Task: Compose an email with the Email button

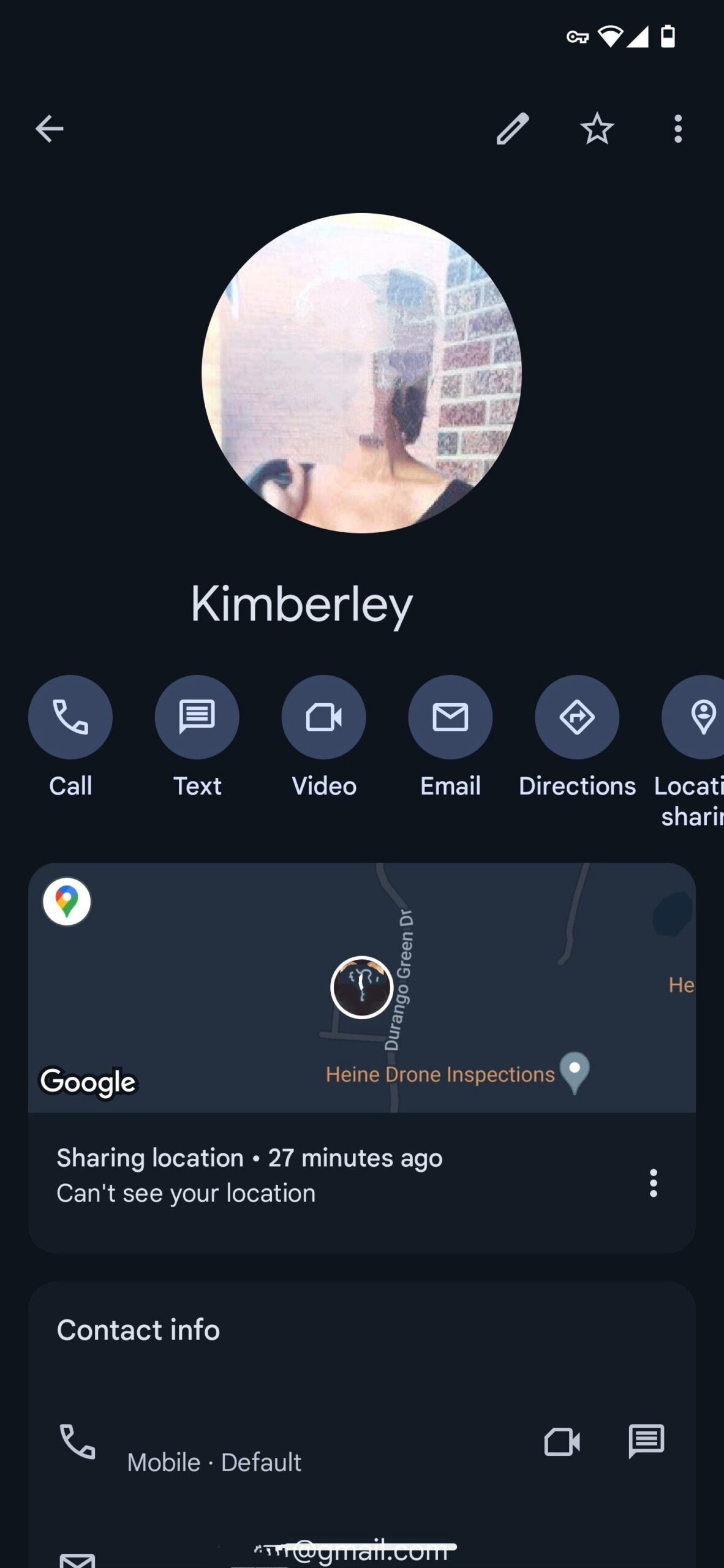Action: pos(450,717)
